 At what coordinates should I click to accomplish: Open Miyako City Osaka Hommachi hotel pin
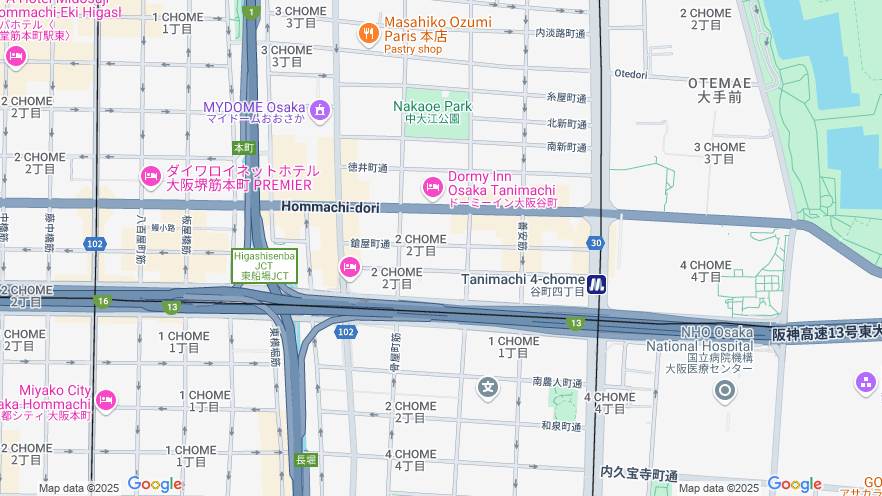[106, 401]
